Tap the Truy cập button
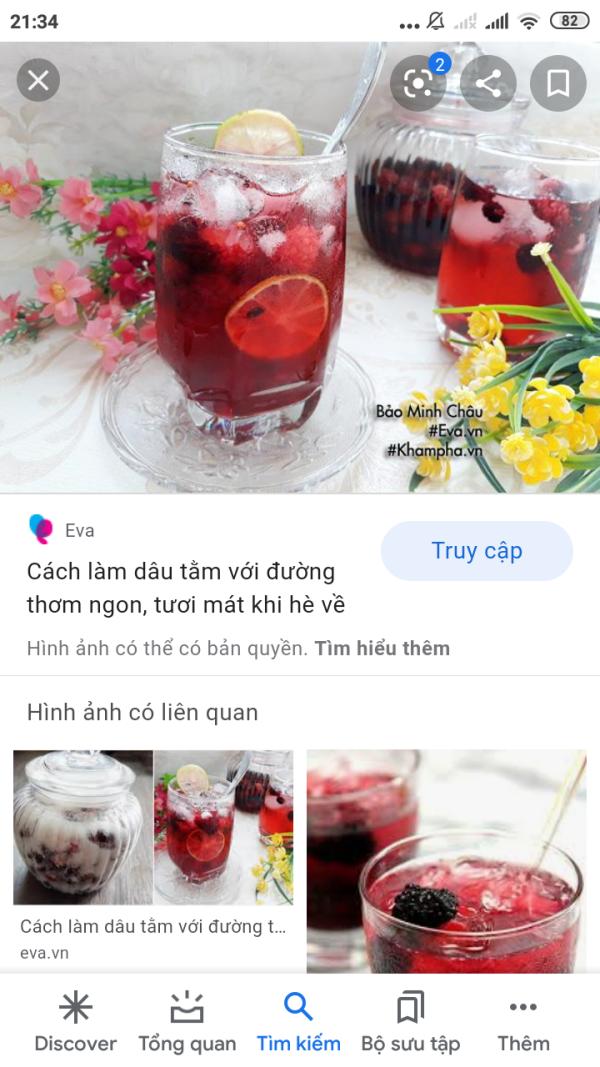The image size is (600, 1067). (476, 551)
